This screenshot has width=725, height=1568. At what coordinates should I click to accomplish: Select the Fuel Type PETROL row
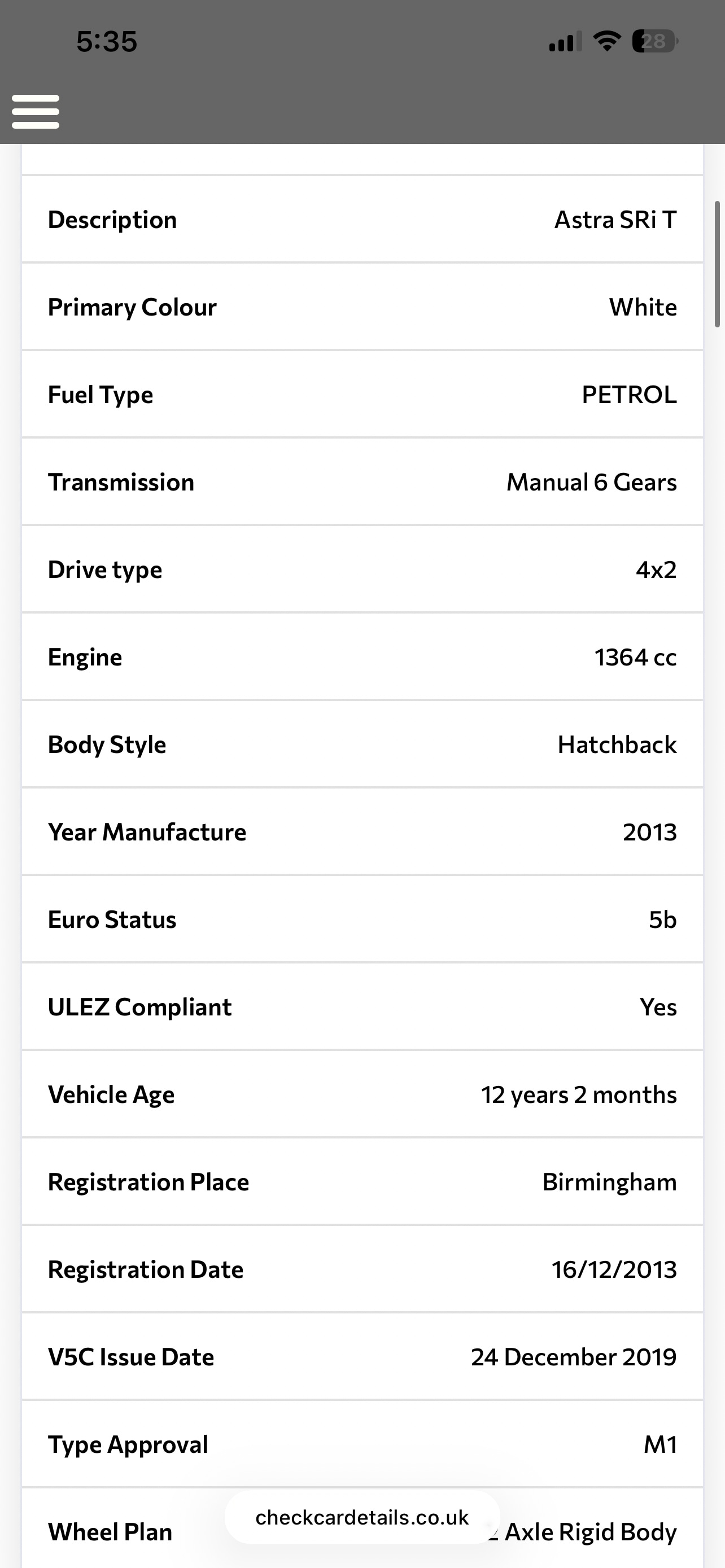pos(362,394)
